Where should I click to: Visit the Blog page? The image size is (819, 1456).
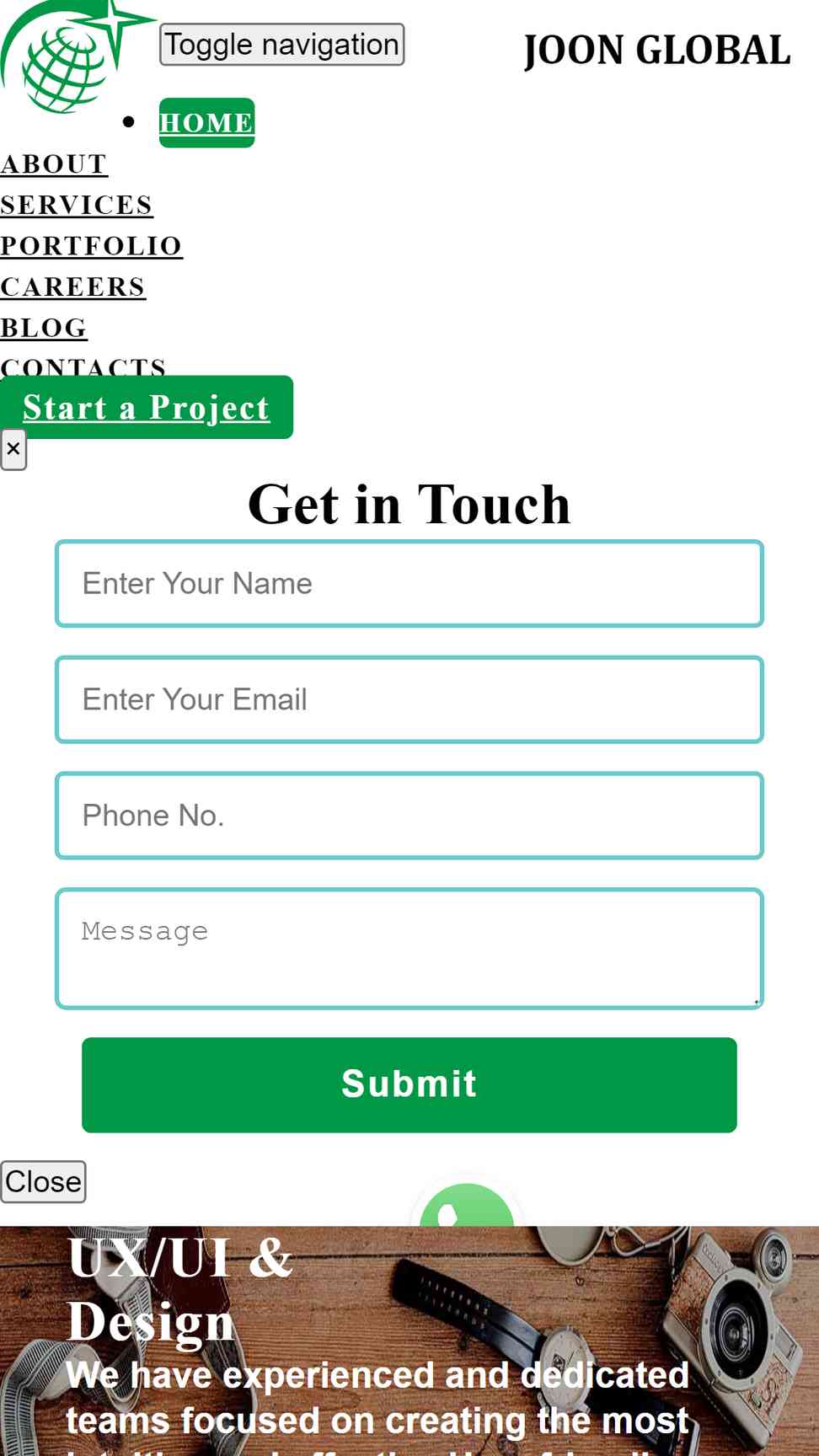(x=44, y=328)
